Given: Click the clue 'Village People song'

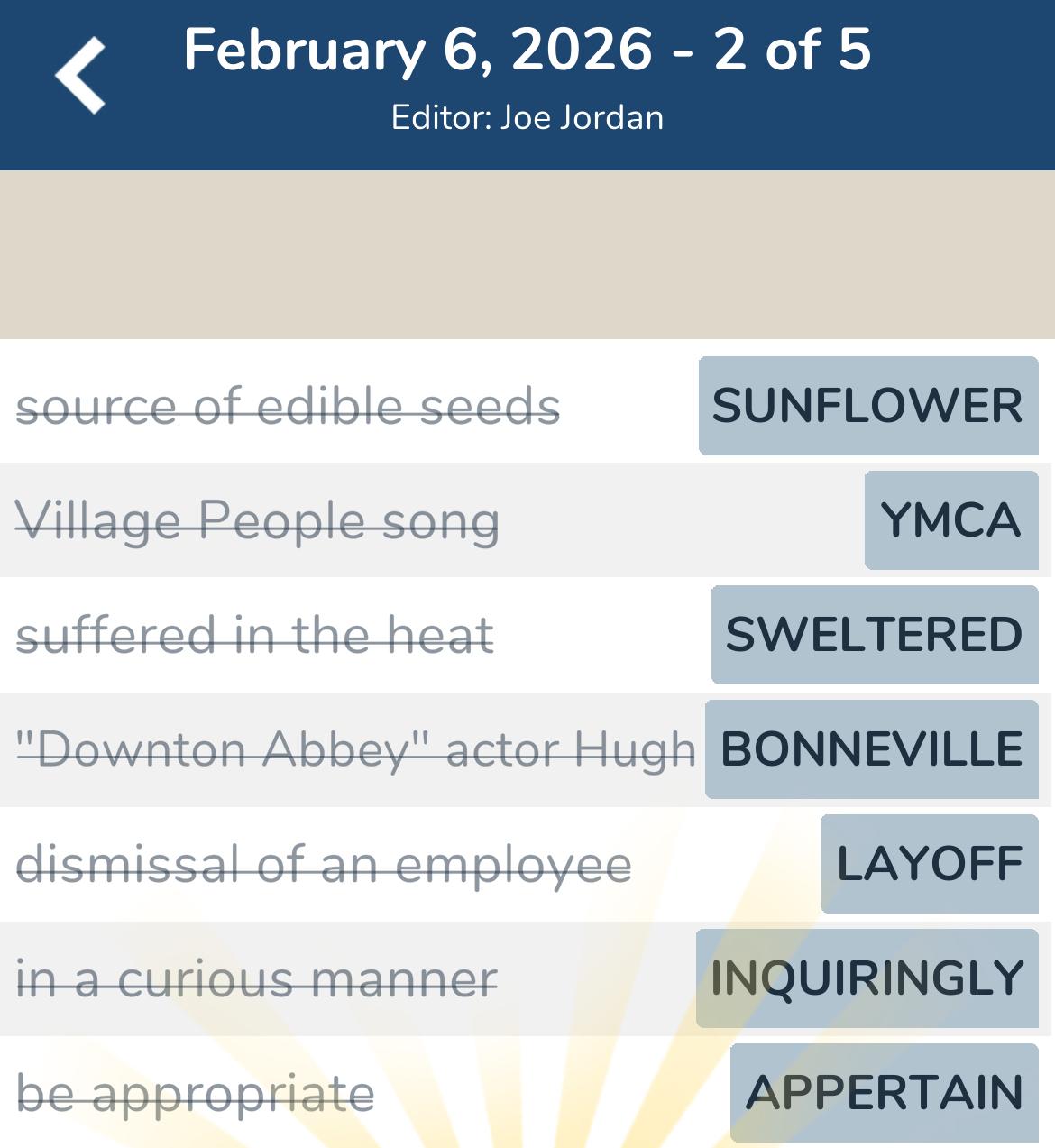Looking at the screenshot, I should click(x=258, y=520).
